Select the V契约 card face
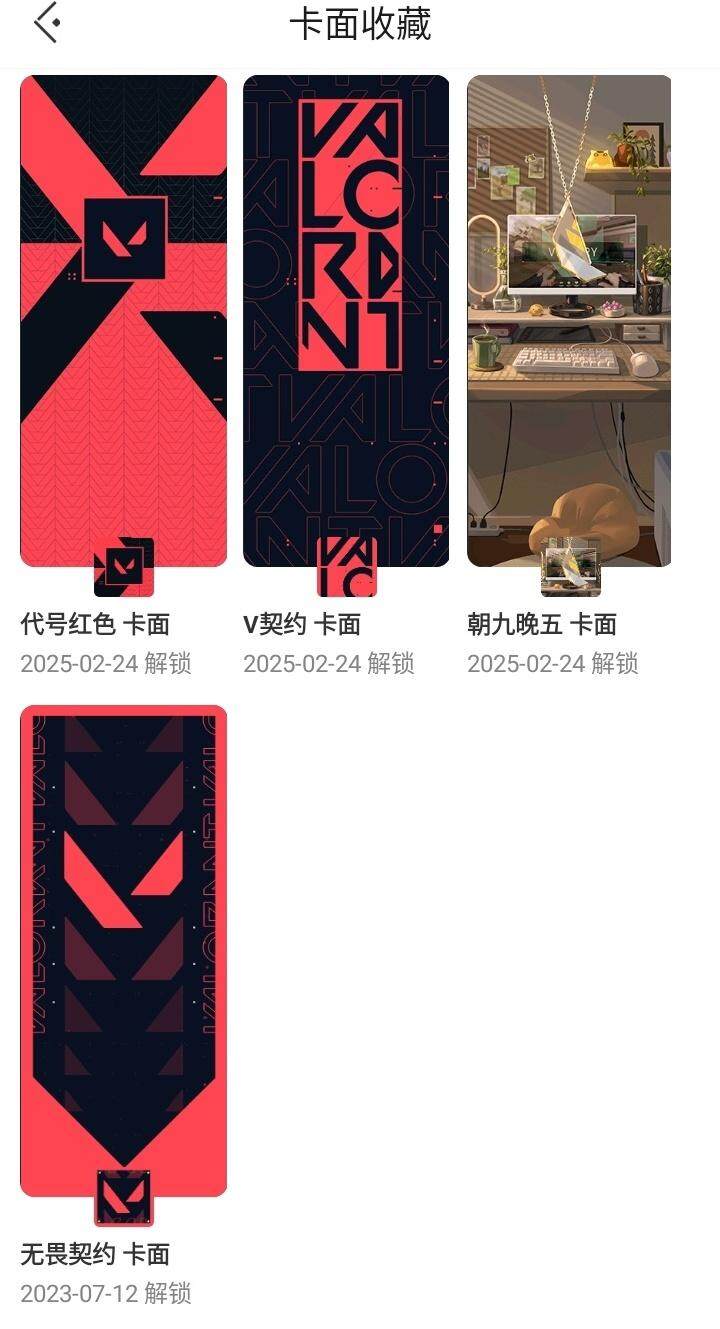The image size is (720, 1329). point(346,320)
